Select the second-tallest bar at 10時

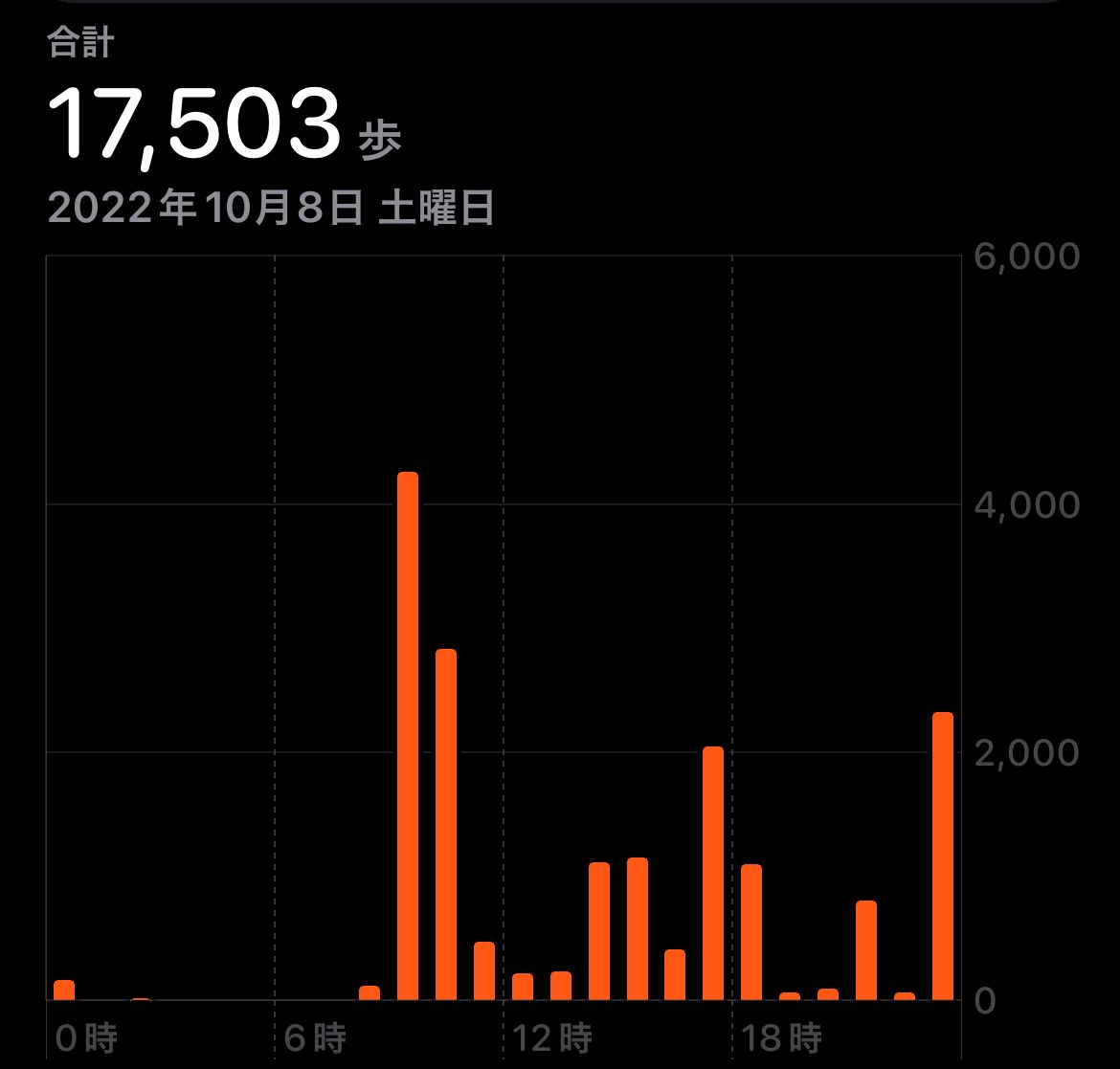446,825
